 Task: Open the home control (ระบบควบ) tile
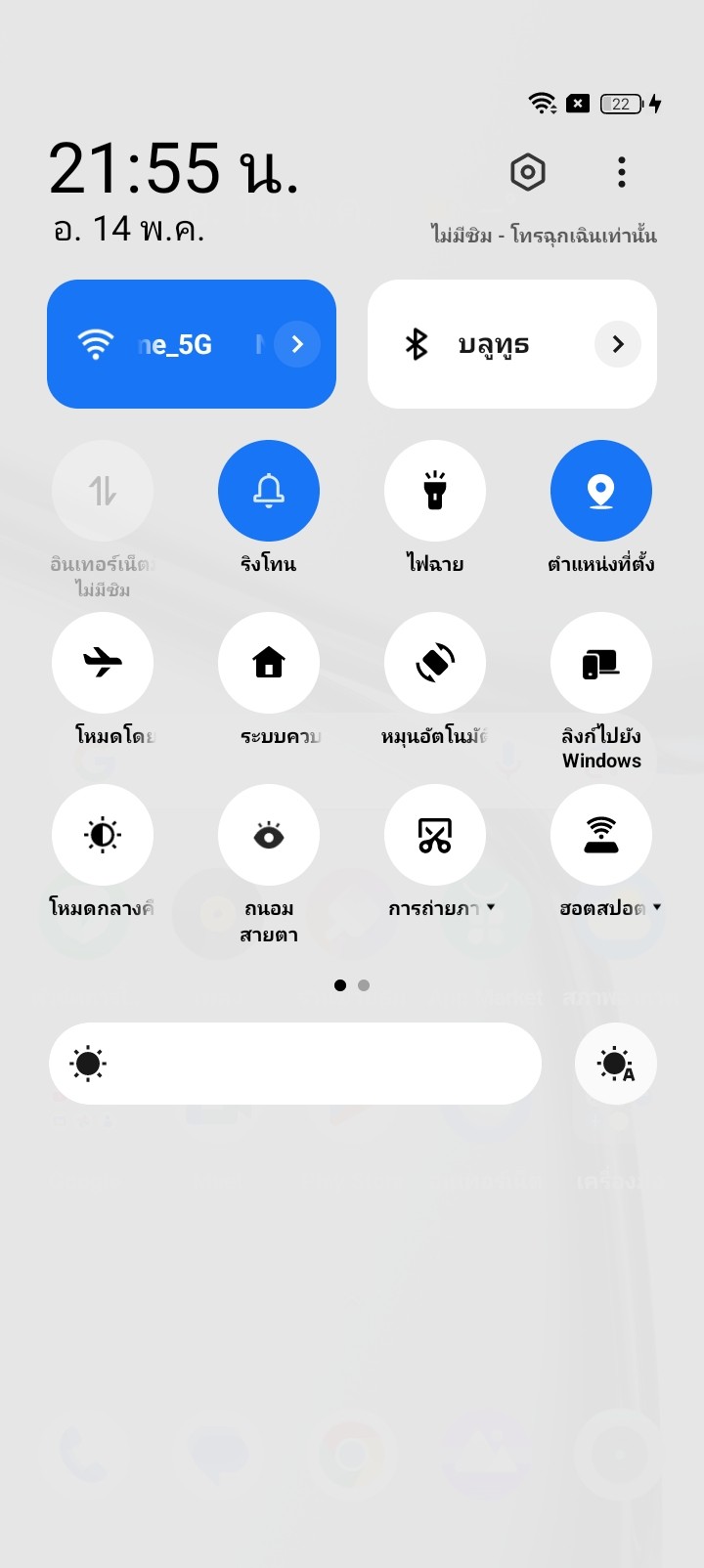pyautogui.click(x=269, y=663)
